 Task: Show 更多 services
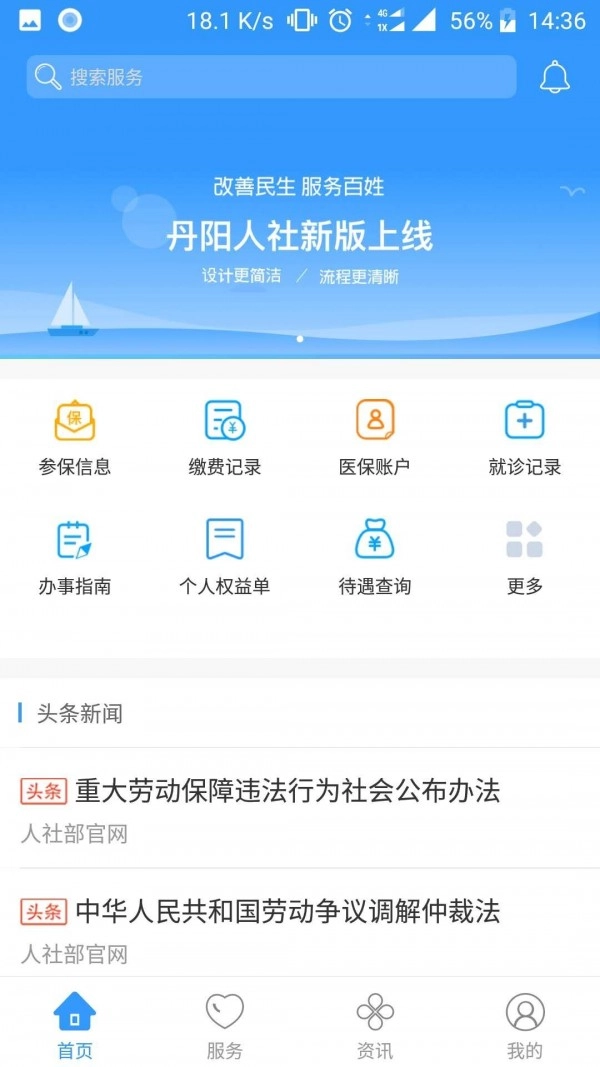(525, 557)
